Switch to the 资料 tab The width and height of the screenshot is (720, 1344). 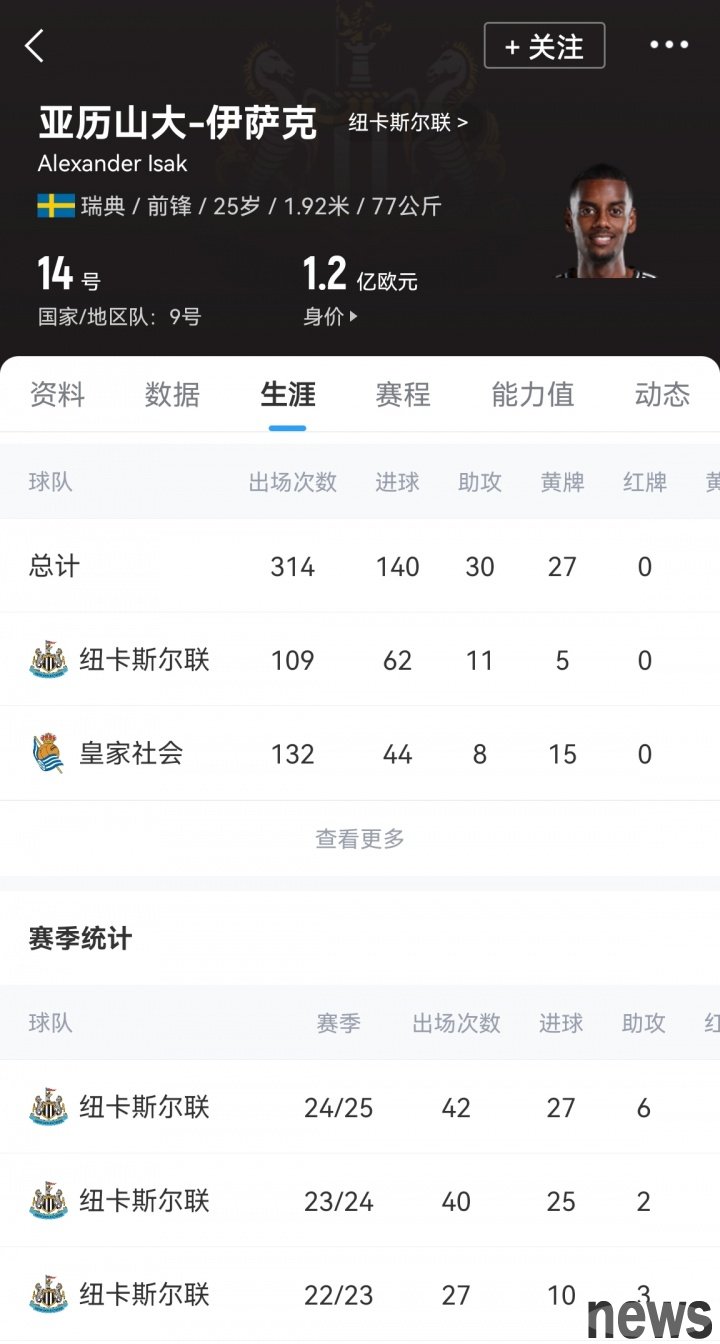click(57, 394)
